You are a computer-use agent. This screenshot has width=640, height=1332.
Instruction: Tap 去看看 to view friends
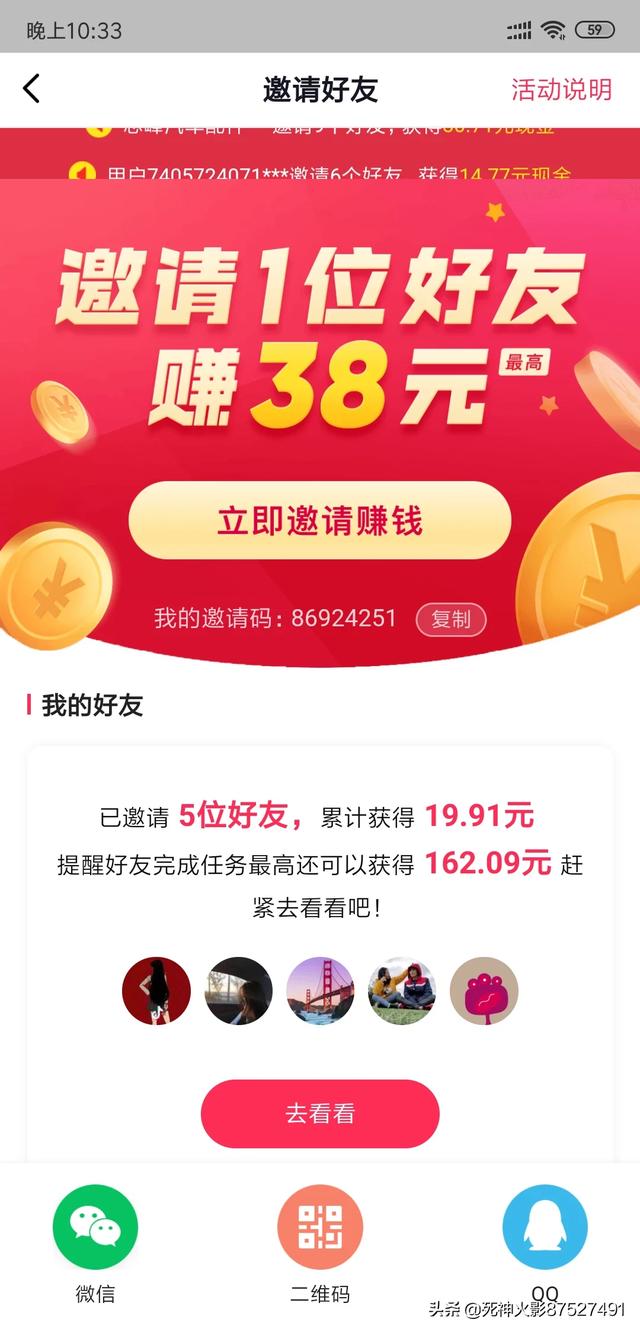[x=320, y=1114]
